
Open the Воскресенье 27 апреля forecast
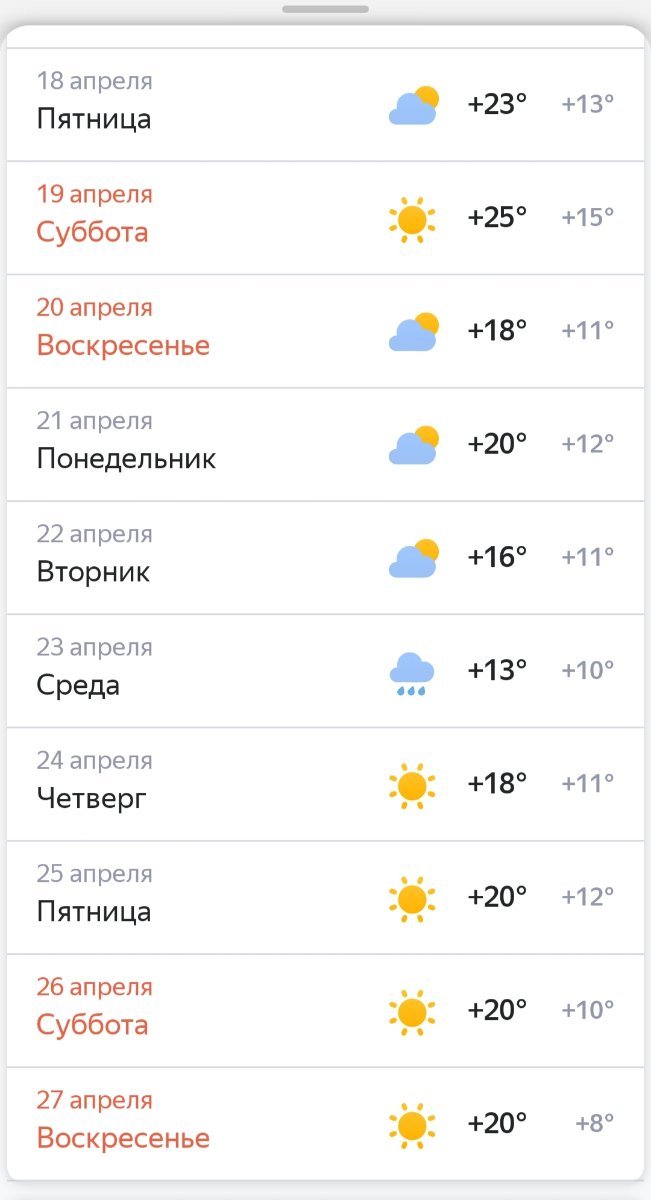325,1123
